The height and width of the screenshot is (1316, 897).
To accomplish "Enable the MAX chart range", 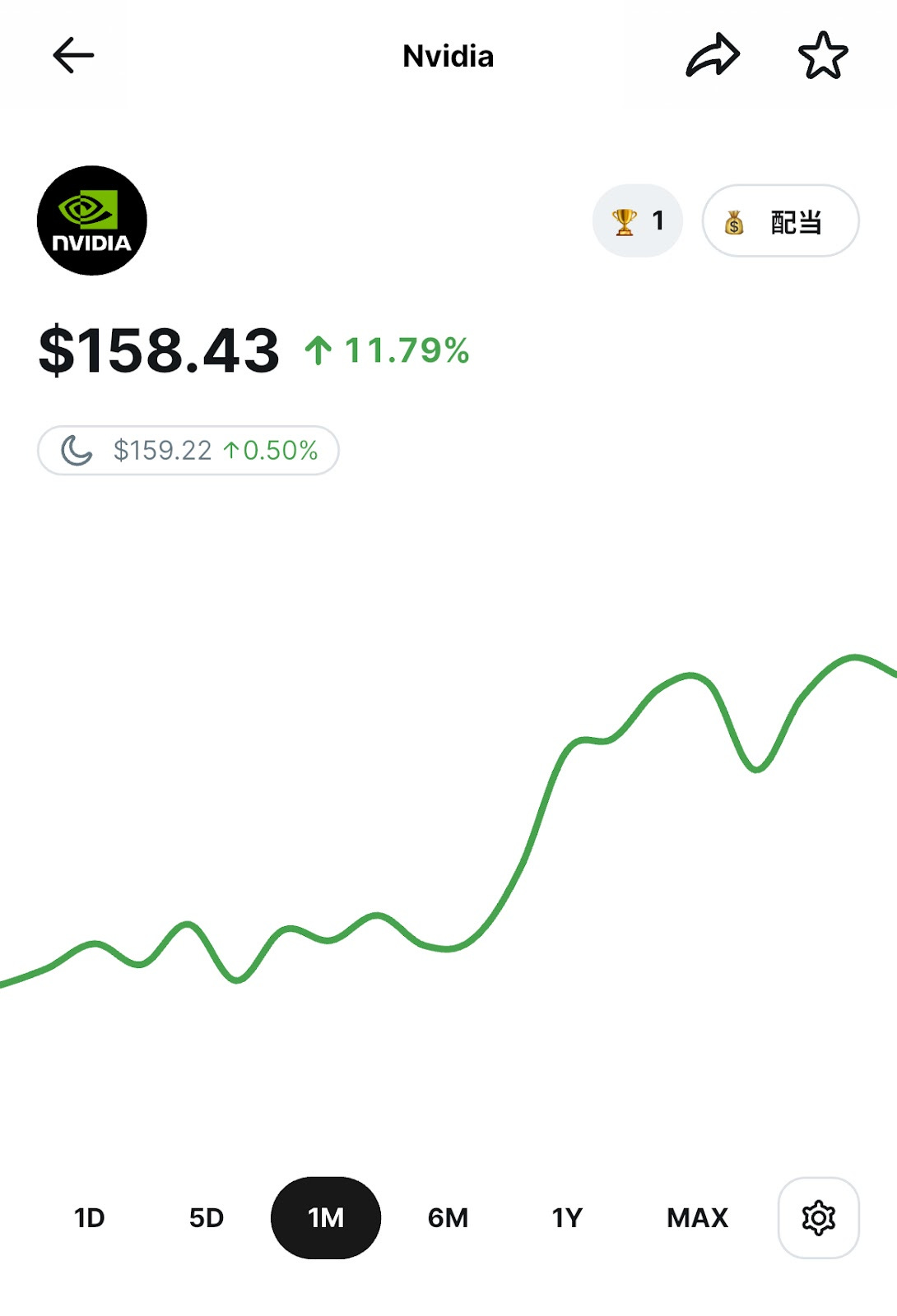I will [699, 1217].
